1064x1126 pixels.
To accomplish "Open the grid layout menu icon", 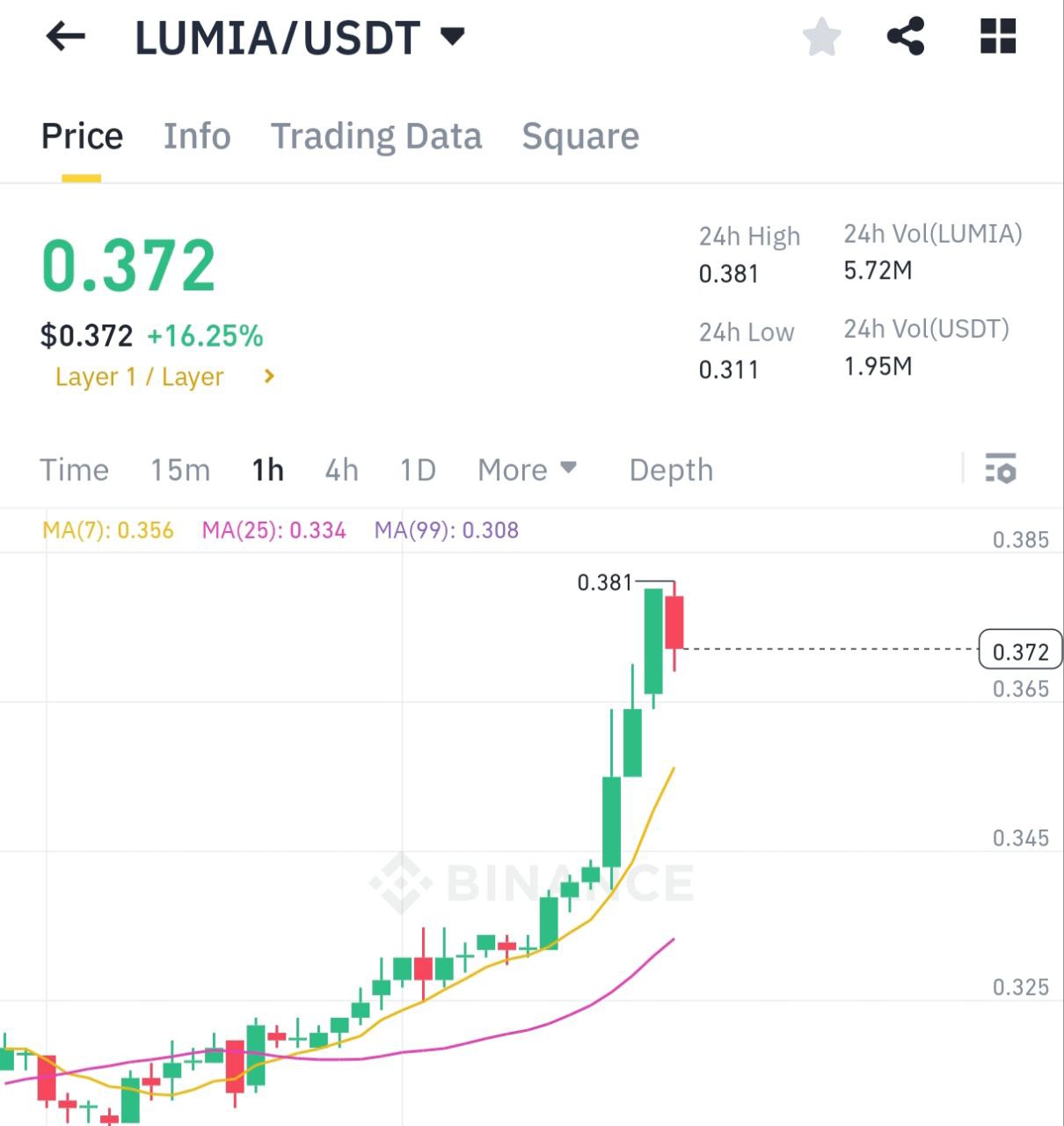I will [x=997, y=37].
